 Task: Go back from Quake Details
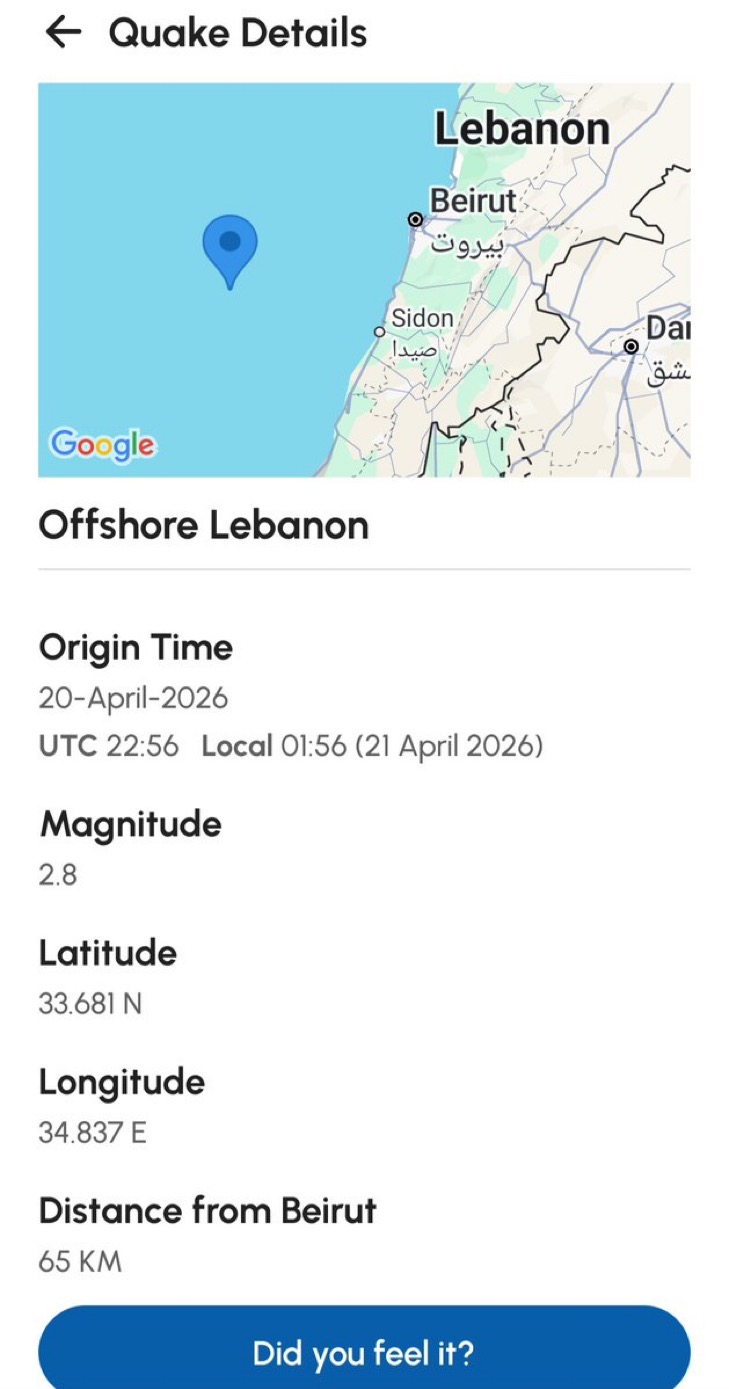pos(63,33)
